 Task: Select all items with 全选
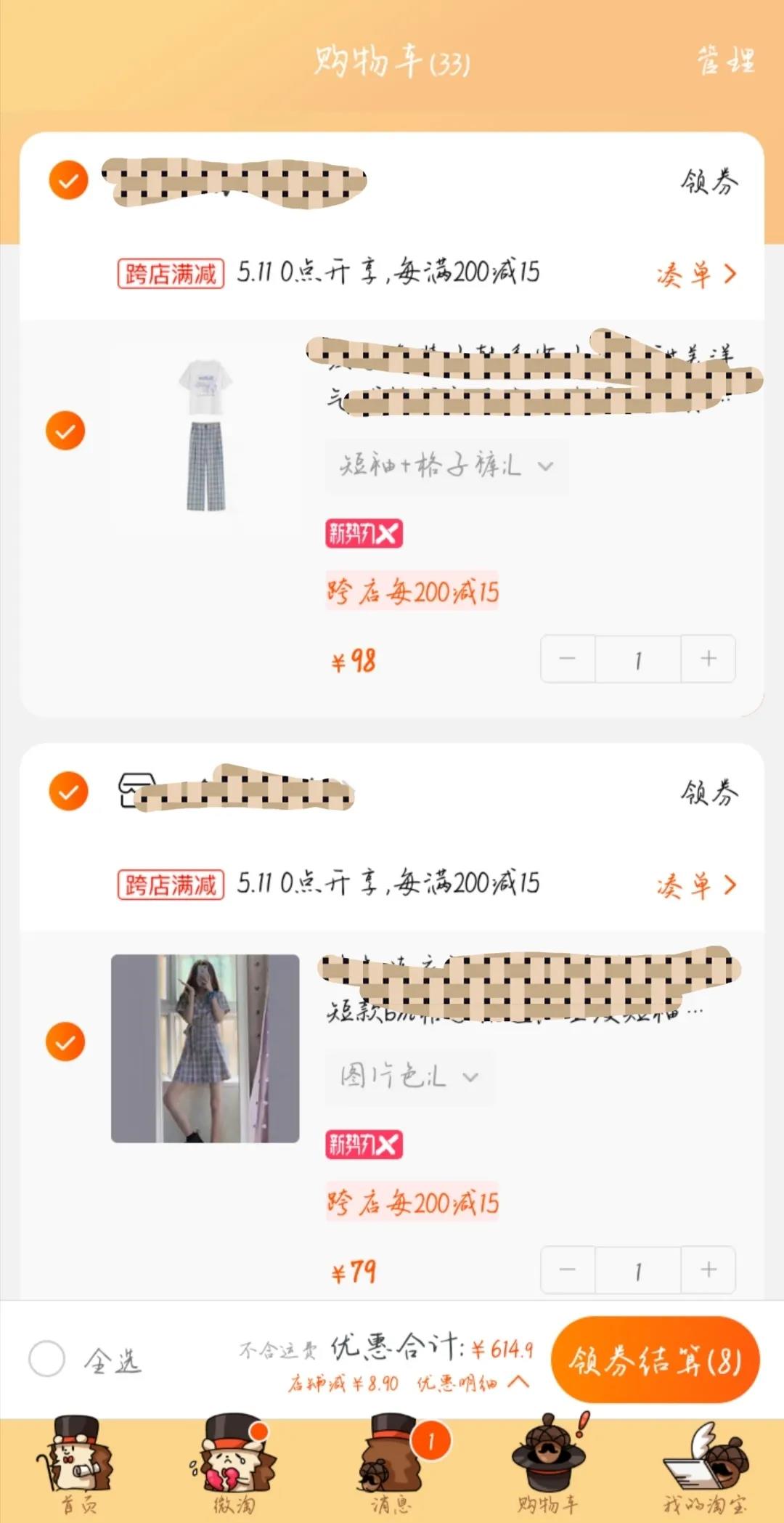coord(47,1359)
